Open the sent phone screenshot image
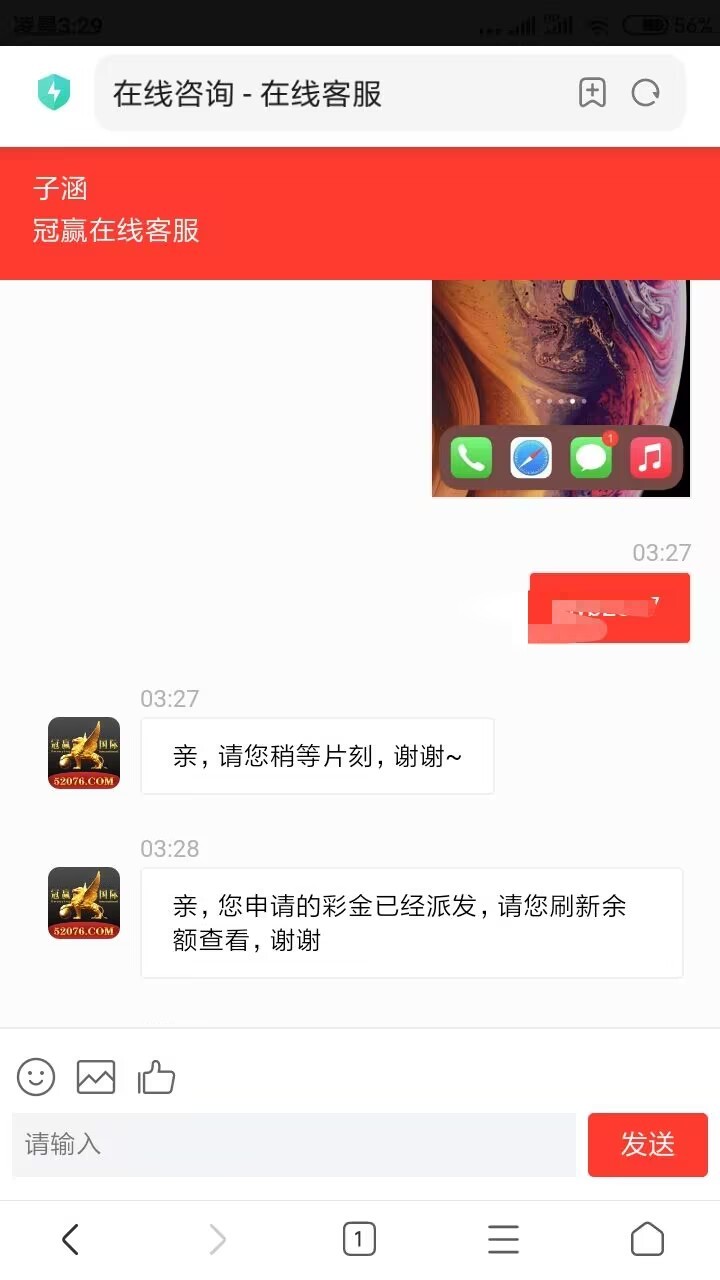Viewport: 720px width, 1280px height. pyautogui.click(x=560, y=388)
